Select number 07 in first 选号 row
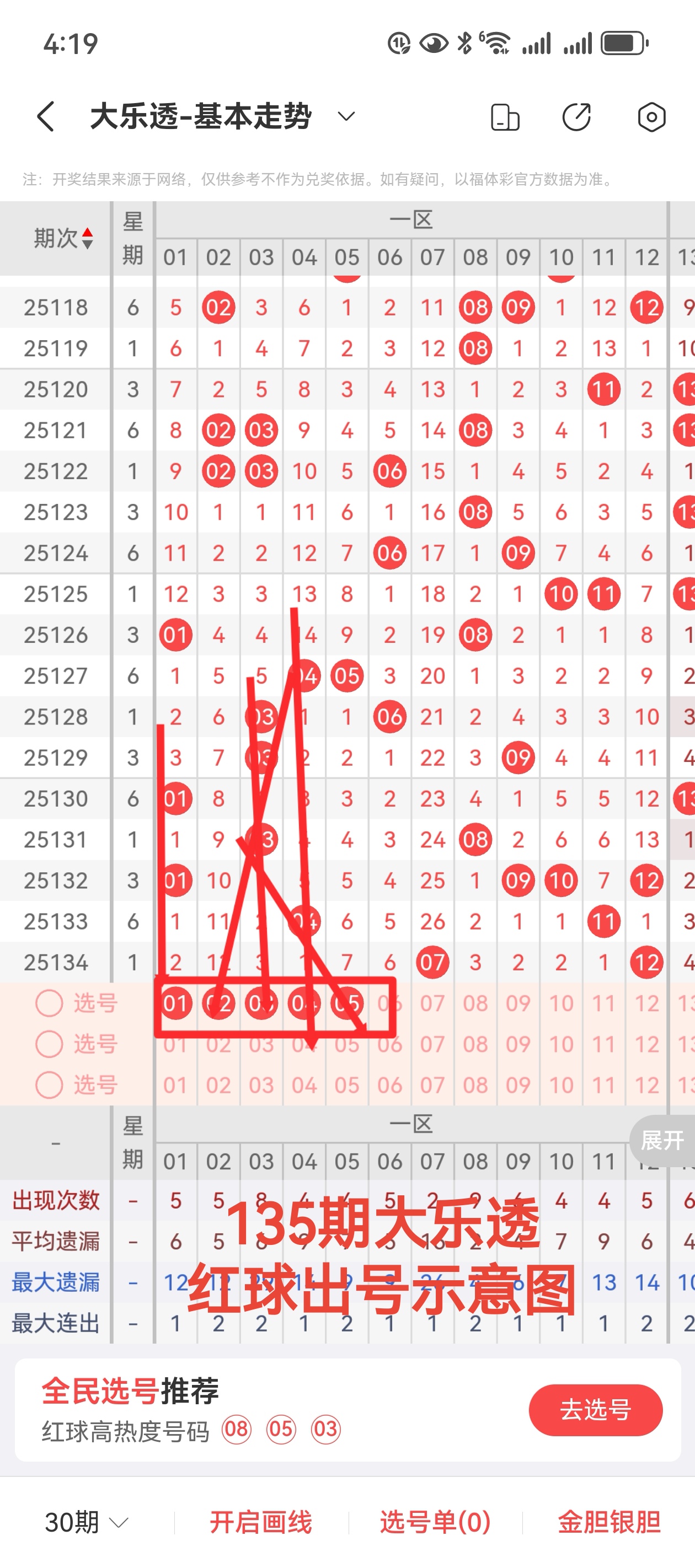Screen dimensions: 695x1568 pyautogui.click(x=432, y=1003)
